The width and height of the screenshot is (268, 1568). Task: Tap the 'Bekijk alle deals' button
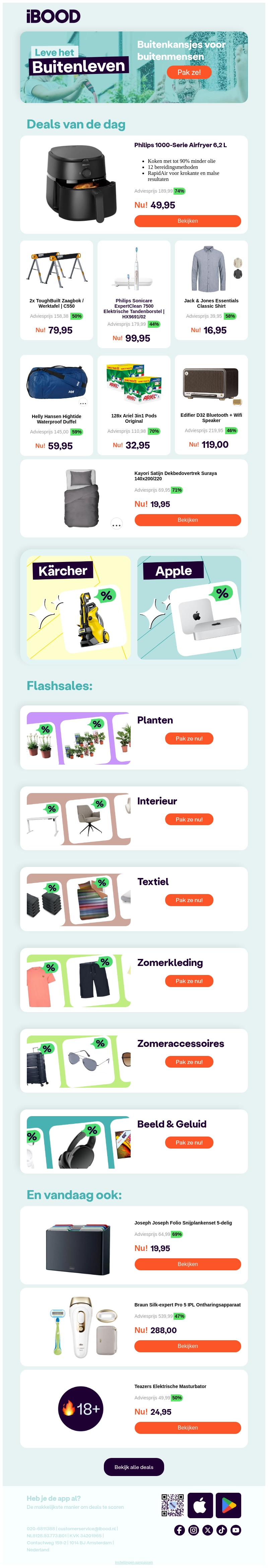coord(134,1467)
